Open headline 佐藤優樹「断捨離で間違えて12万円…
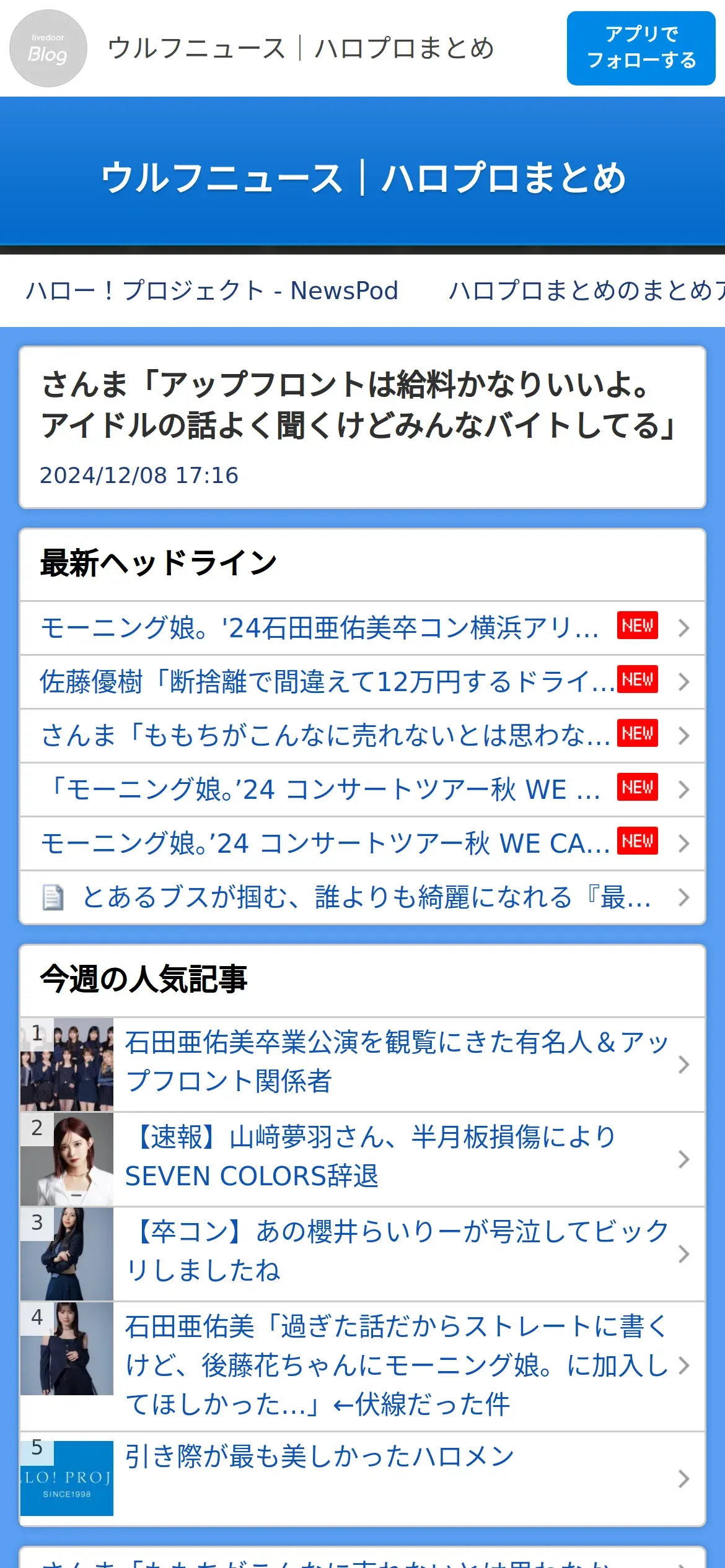This screenshot has height=1568, width=725. pyautogui.click(x=362, y=682)
